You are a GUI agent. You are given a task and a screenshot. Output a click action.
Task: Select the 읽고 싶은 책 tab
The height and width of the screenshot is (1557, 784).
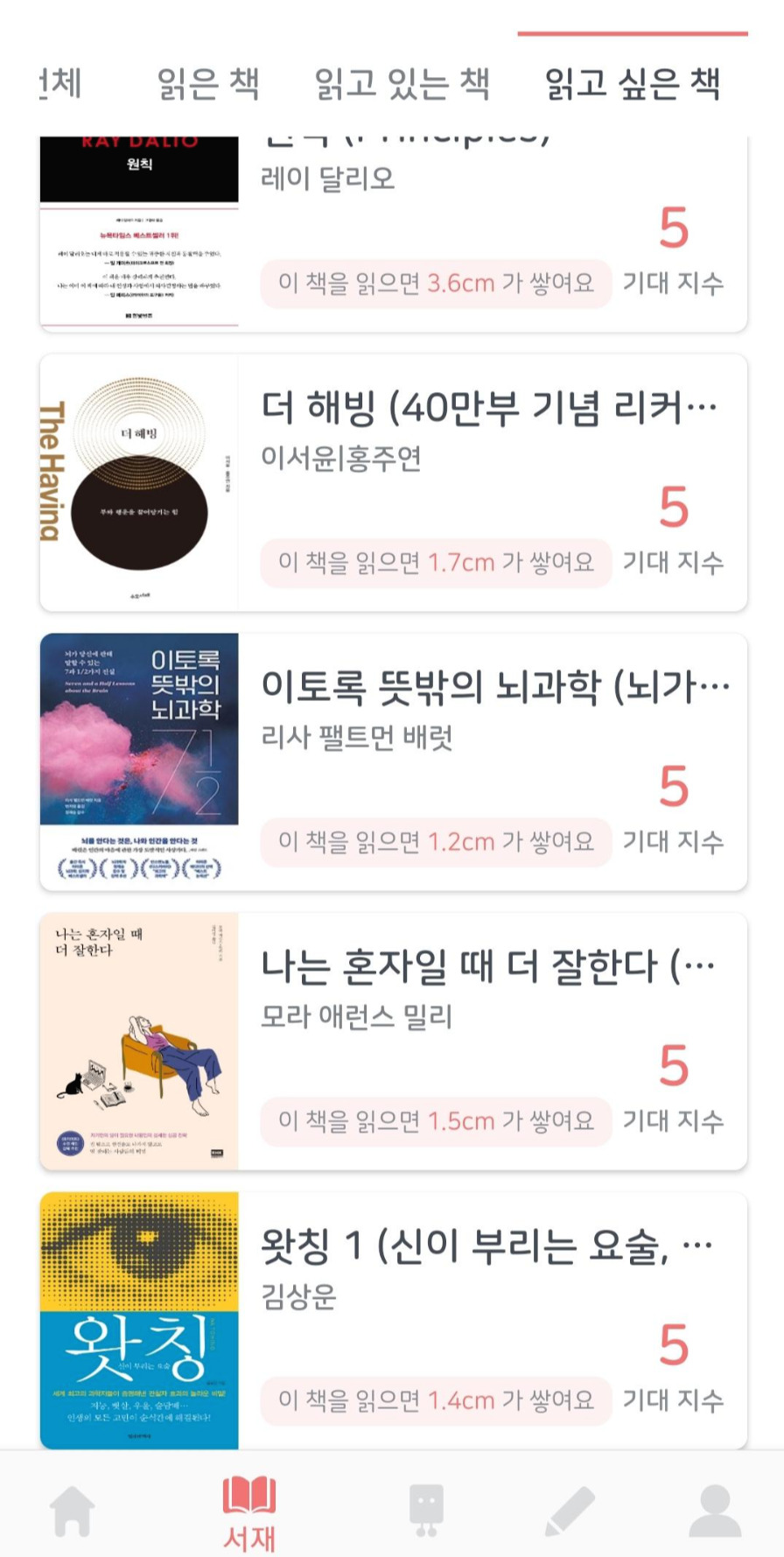(633, 84)
